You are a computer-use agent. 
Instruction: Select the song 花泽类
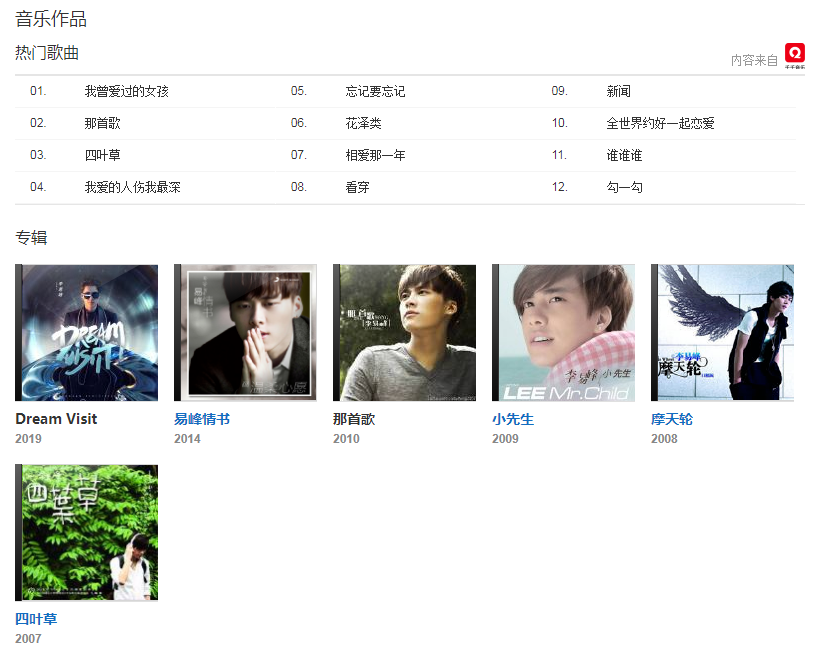click(363, 123)
